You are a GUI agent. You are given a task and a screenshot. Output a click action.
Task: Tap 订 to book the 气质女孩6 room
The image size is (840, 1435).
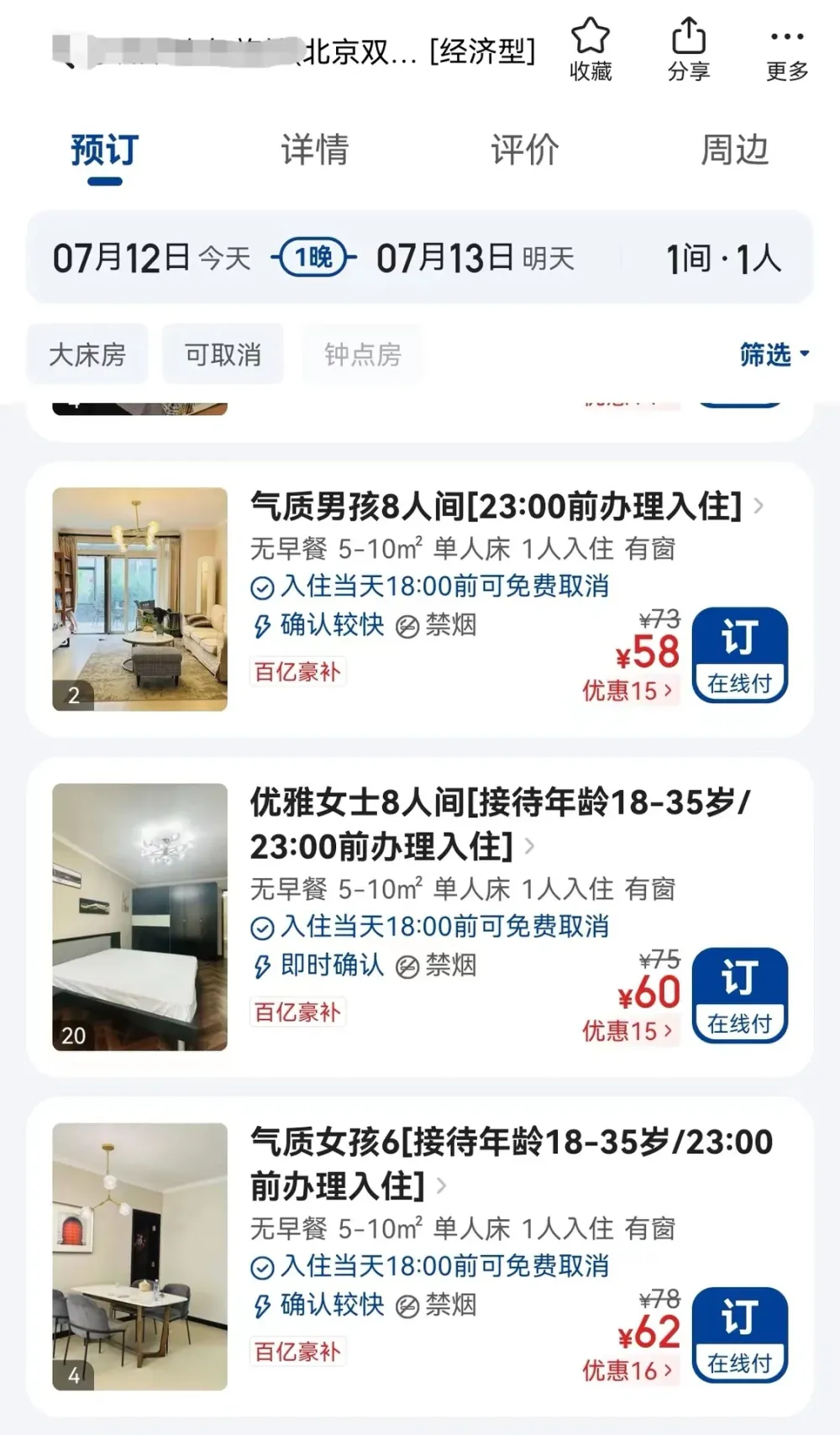[740, 1335]
